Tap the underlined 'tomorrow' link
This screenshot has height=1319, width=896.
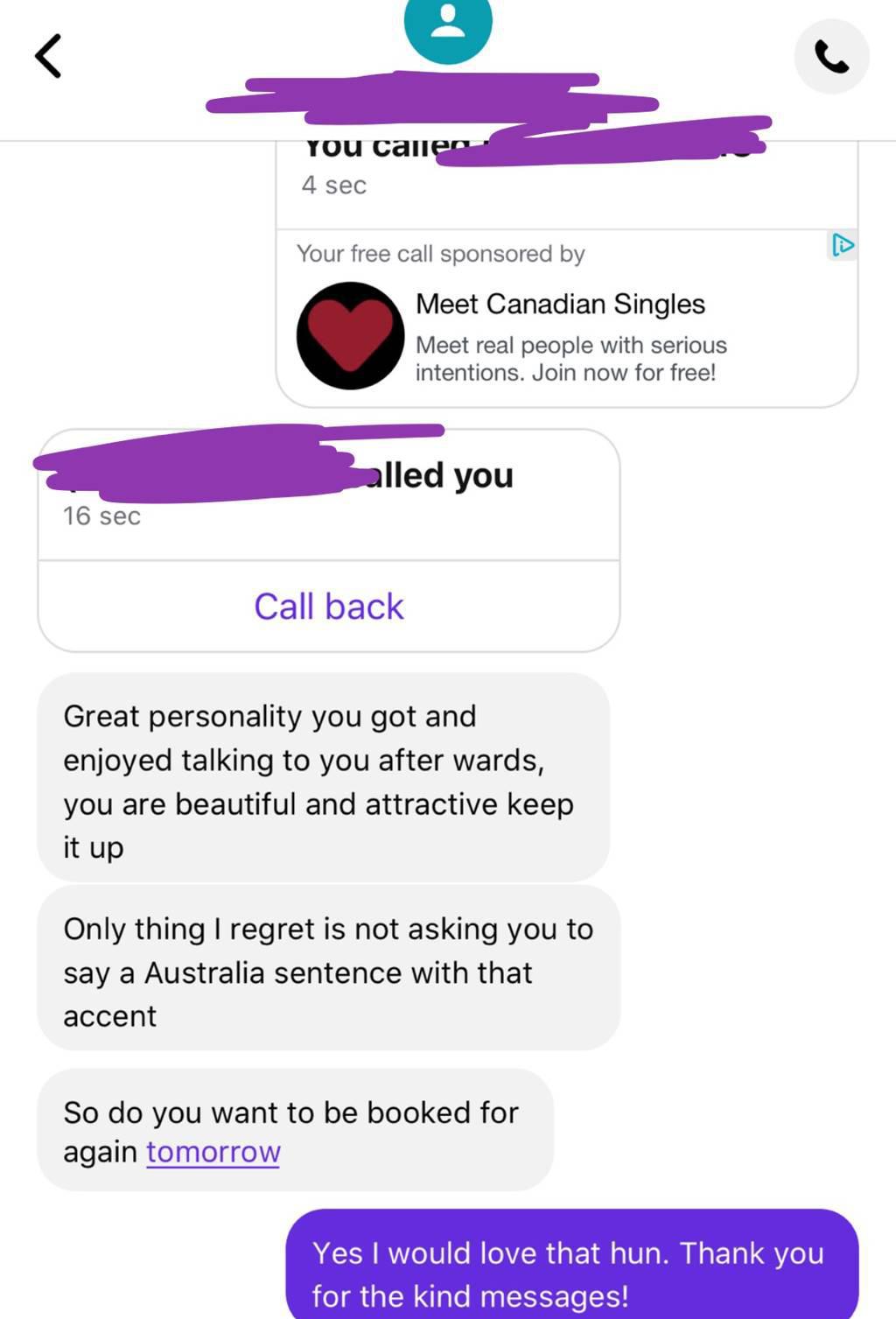(213, 1152)
